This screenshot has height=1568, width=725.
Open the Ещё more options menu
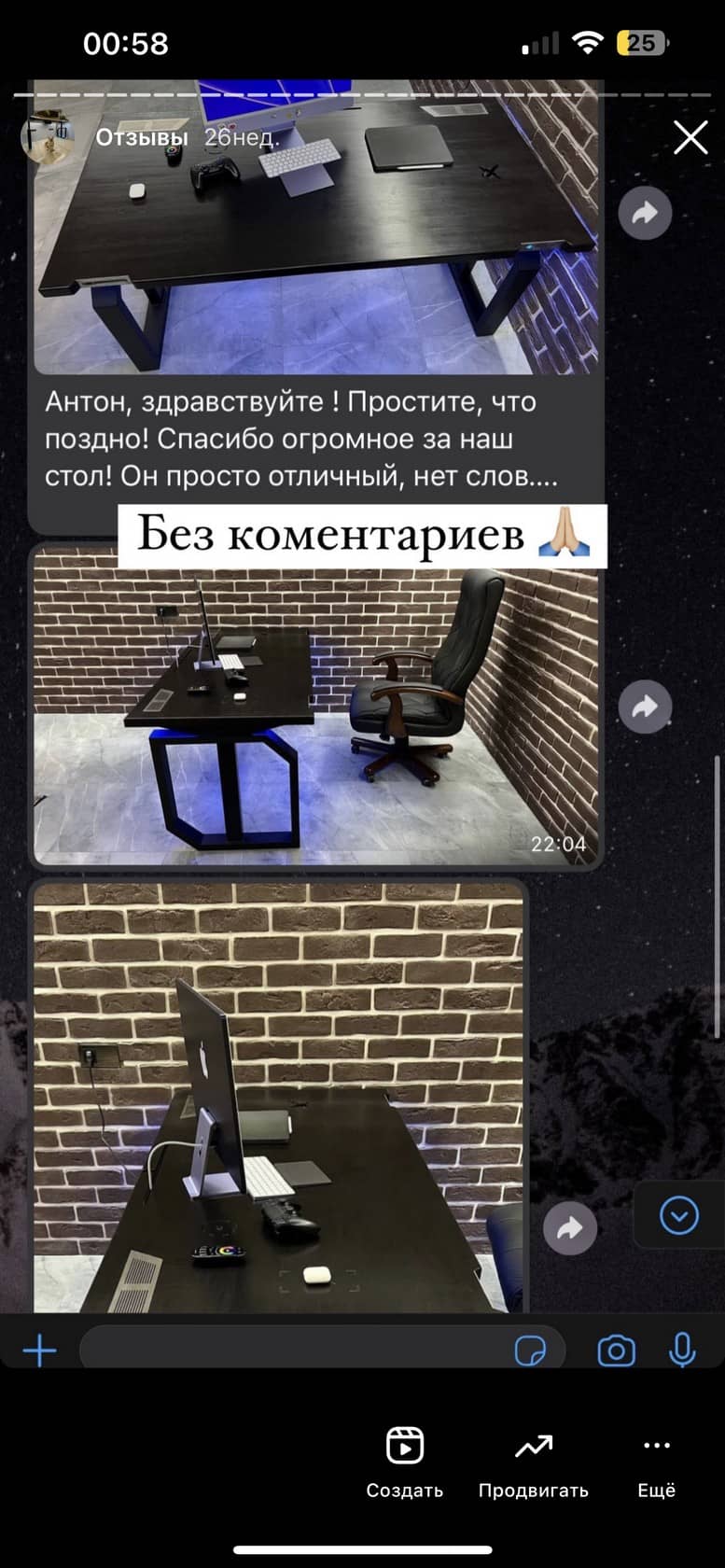[x=656, y=1463]
